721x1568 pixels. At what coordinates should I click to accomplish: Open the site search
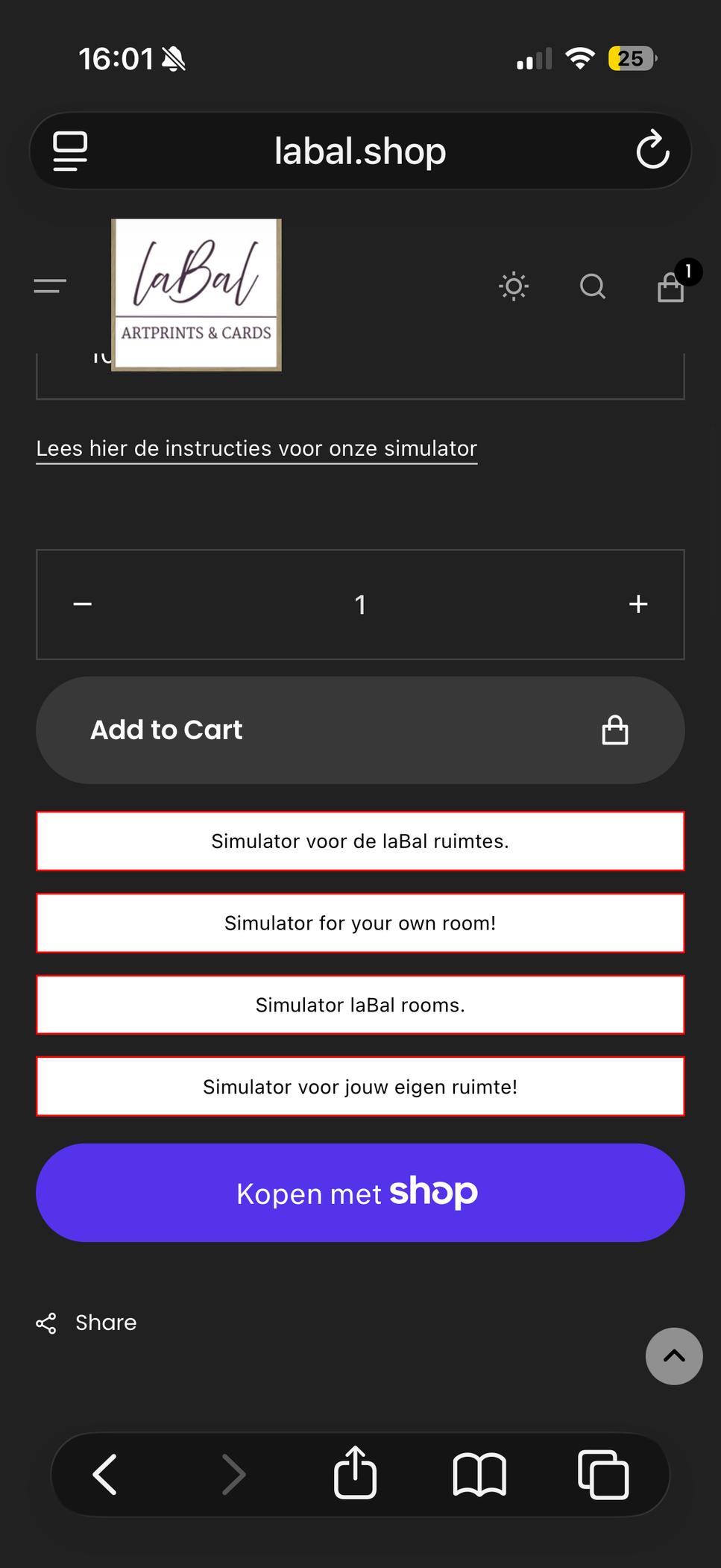[x=593, y=286]
